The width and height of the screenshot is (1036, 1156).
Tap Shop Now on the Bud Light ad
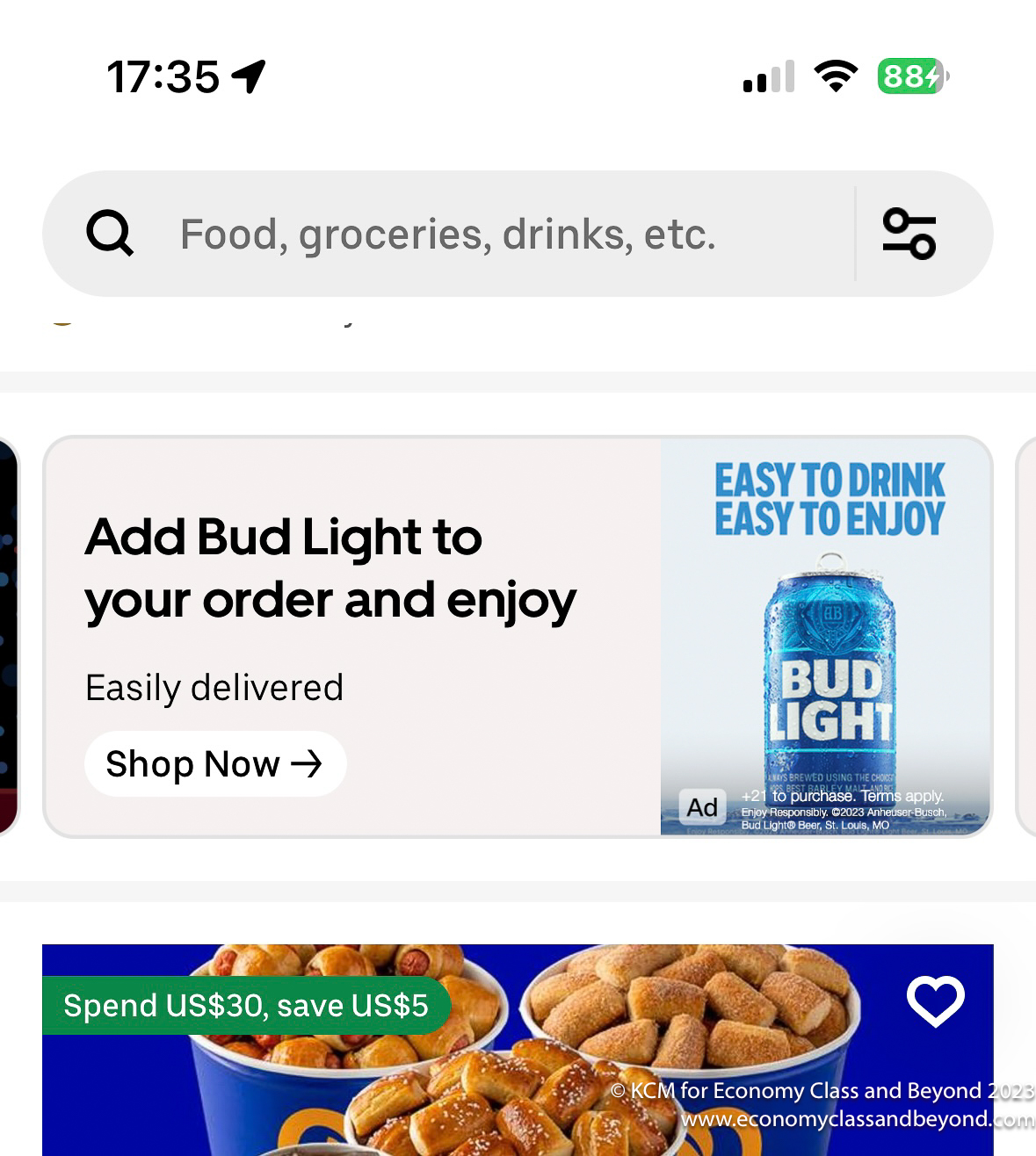pyautogui.click(x=215, y=764)
